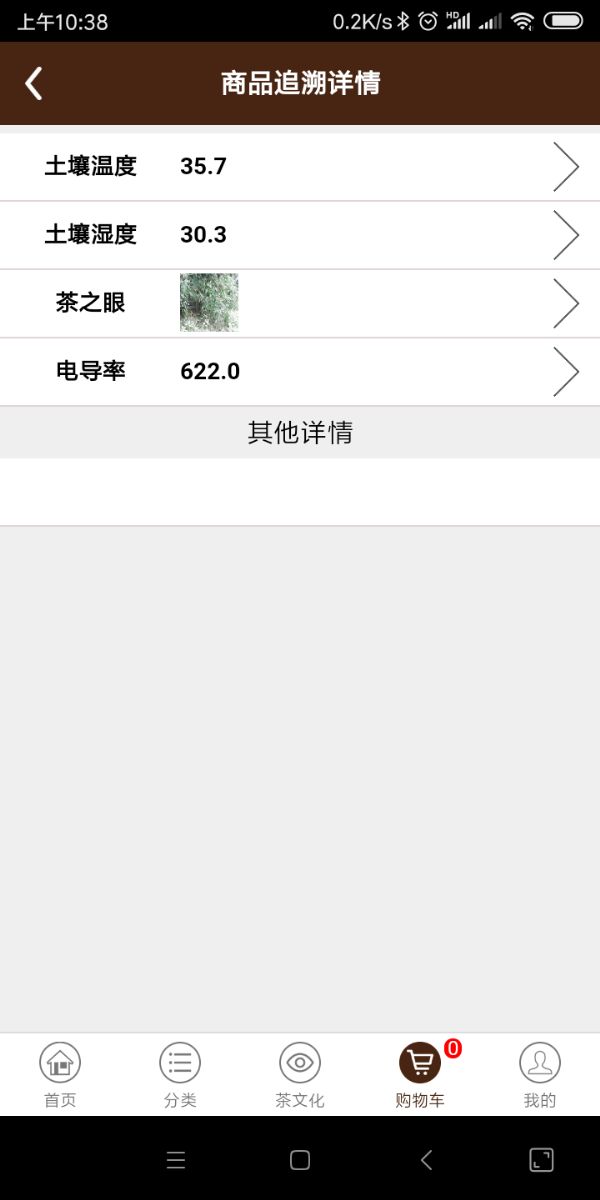The width and height of the screenshot is (600, 1200).
Task: Open the 茶文化 tab
Action: tap(300, 1075)
